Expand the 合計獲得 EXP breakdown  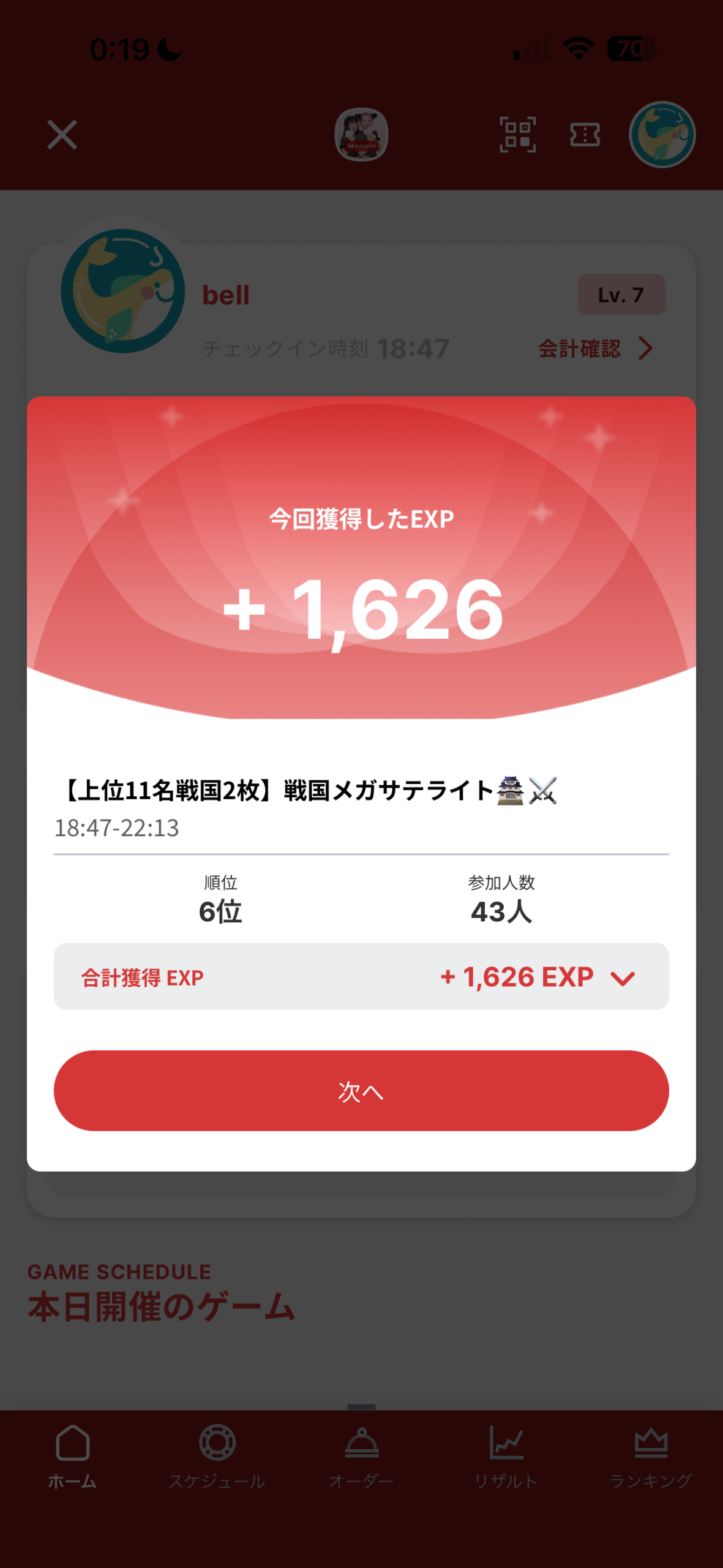[x=621, y=978]
